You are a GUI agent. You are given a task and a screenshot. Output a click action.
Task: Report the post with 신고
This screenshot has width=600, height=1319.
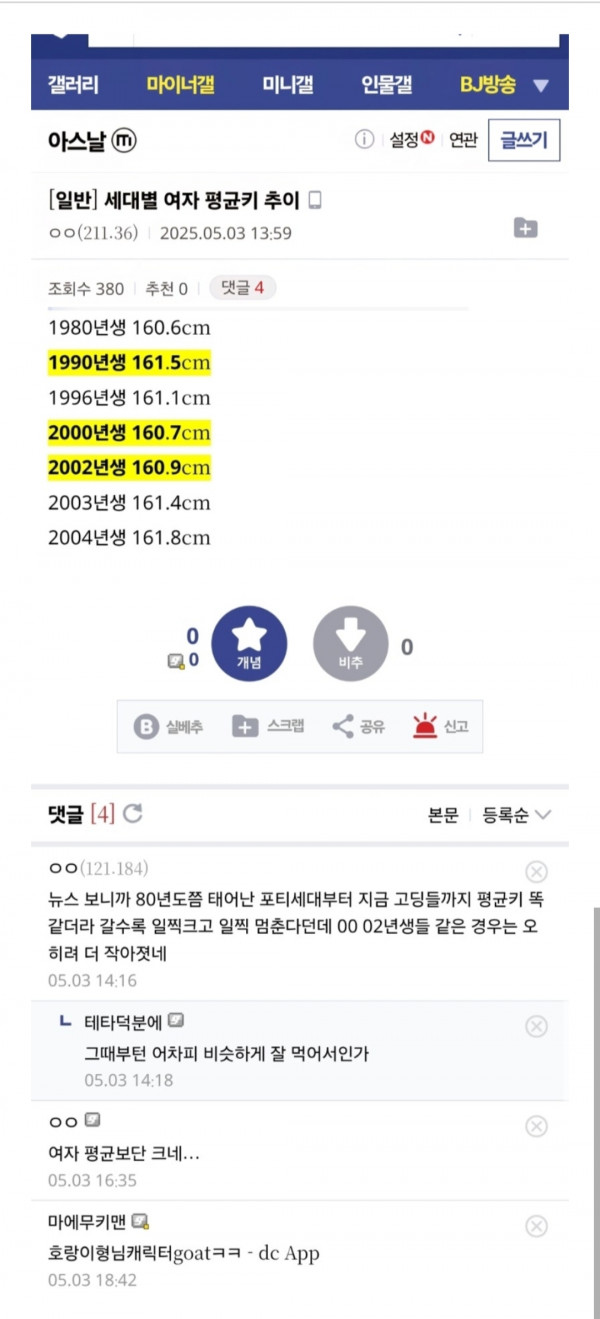click(x=441, y=727)
